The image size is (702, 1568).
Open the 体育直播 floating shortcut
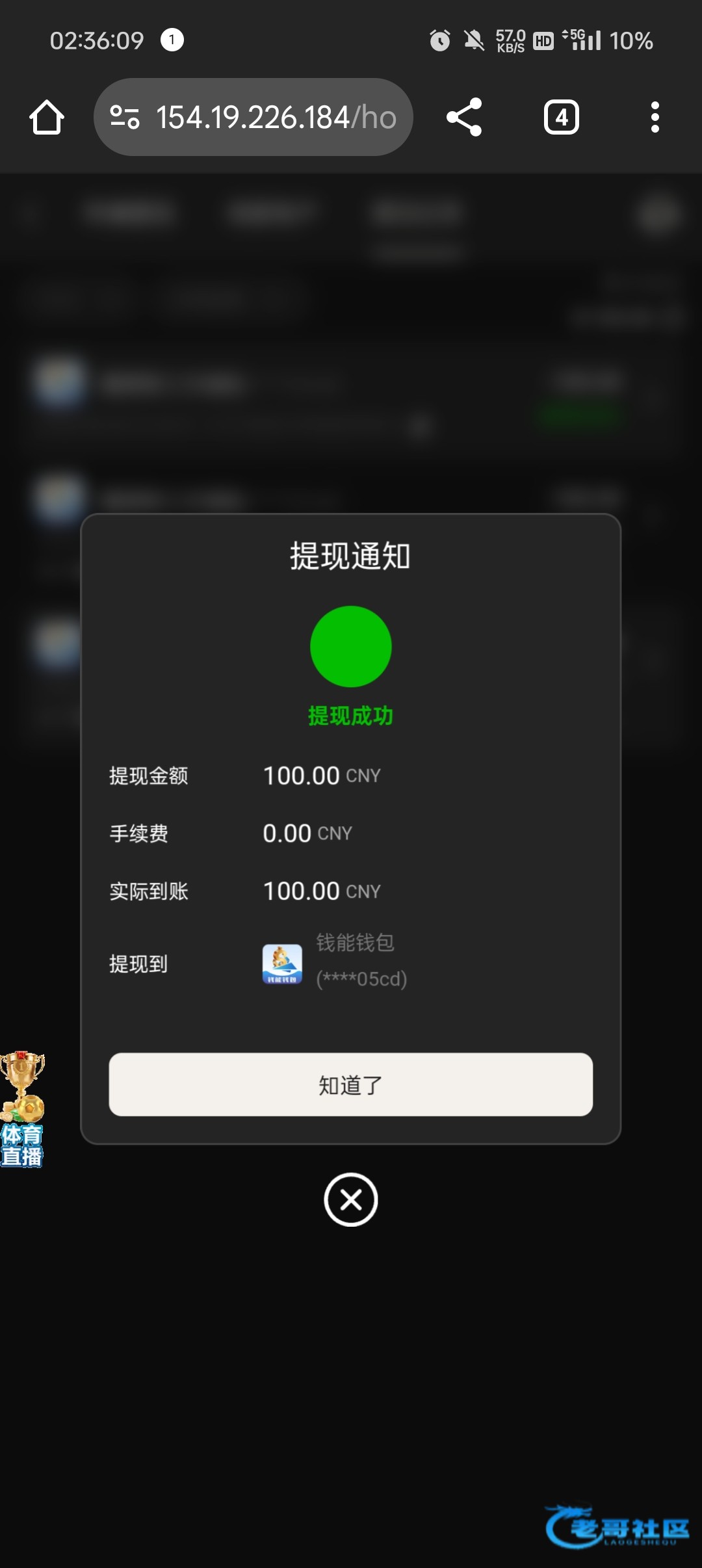pos(22,1109)
